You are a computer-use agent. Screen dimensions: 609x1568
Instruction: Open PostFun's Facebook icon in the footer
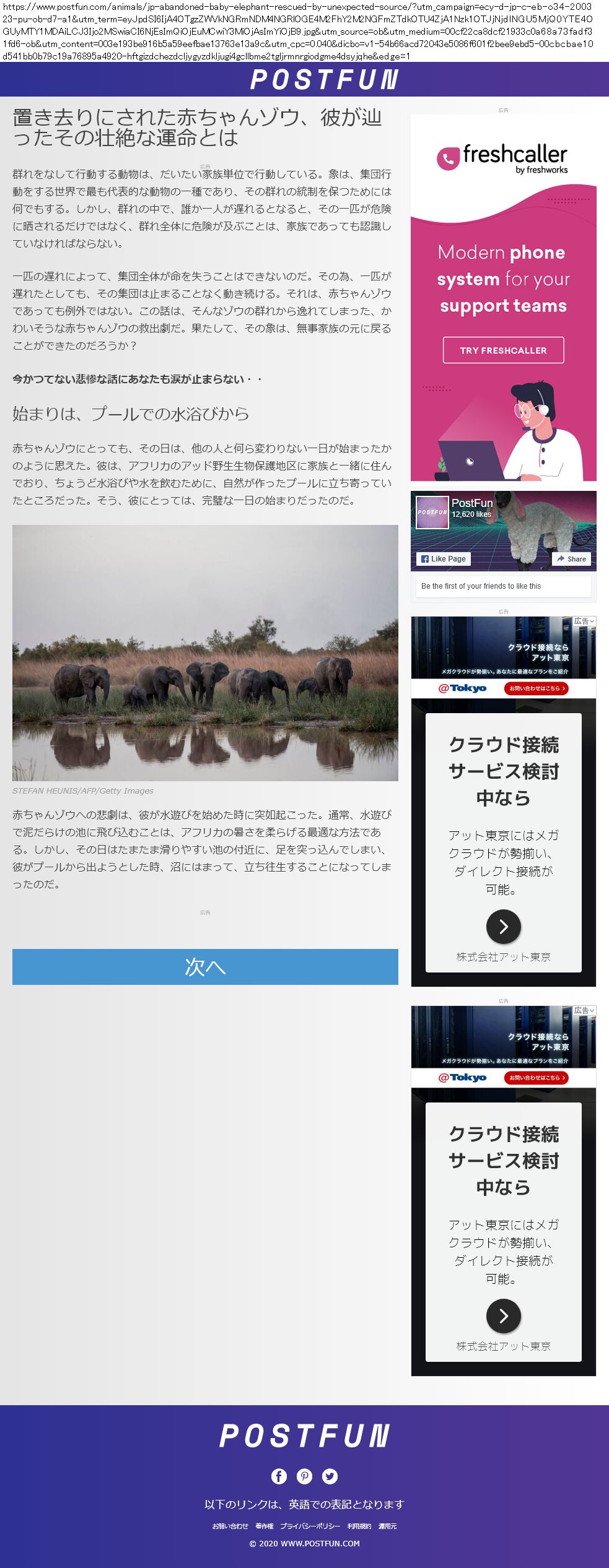pyautogui.click(x=279, y=1476)
